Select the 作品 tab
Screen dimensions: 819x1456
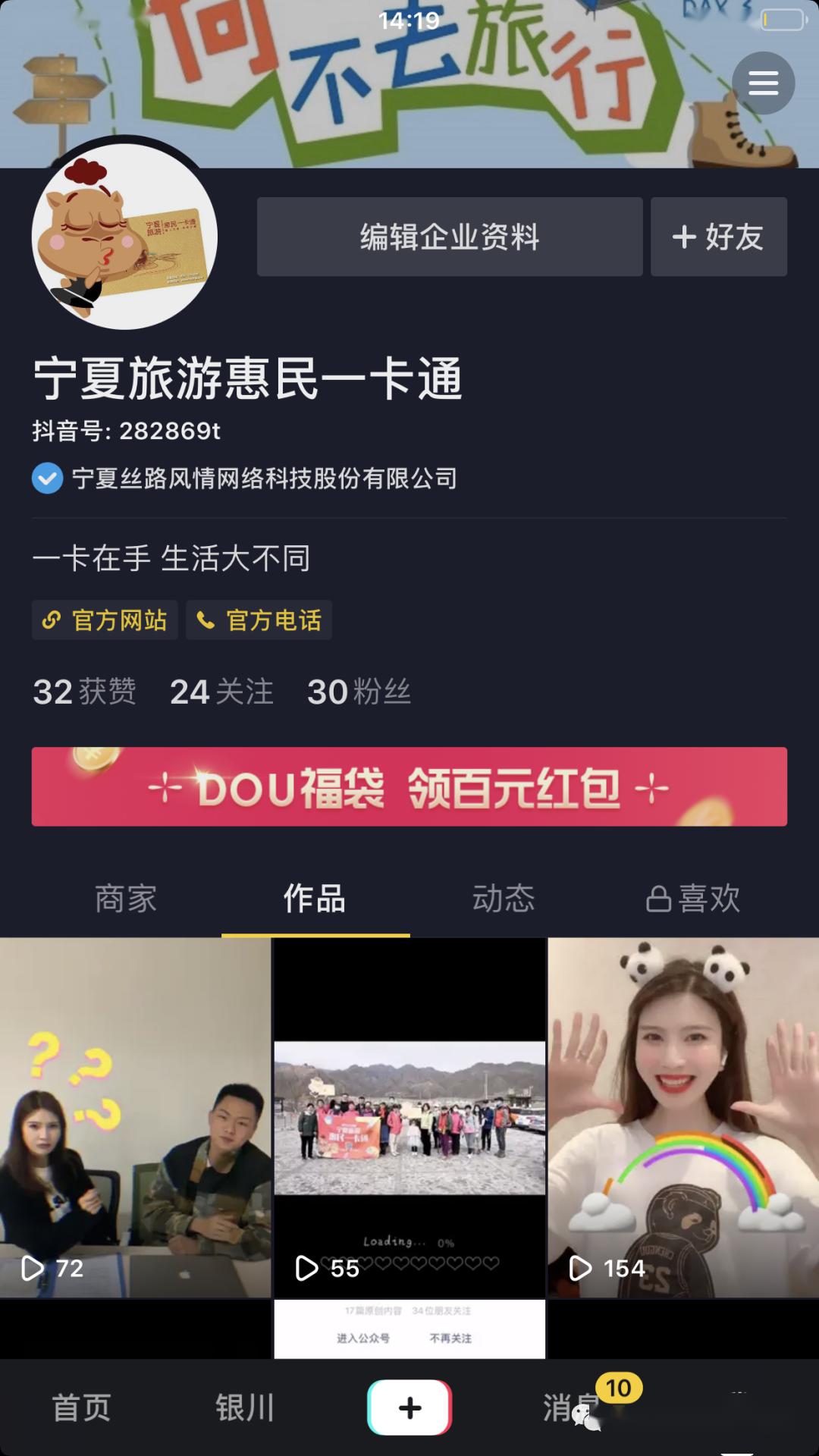coord(315,899)
